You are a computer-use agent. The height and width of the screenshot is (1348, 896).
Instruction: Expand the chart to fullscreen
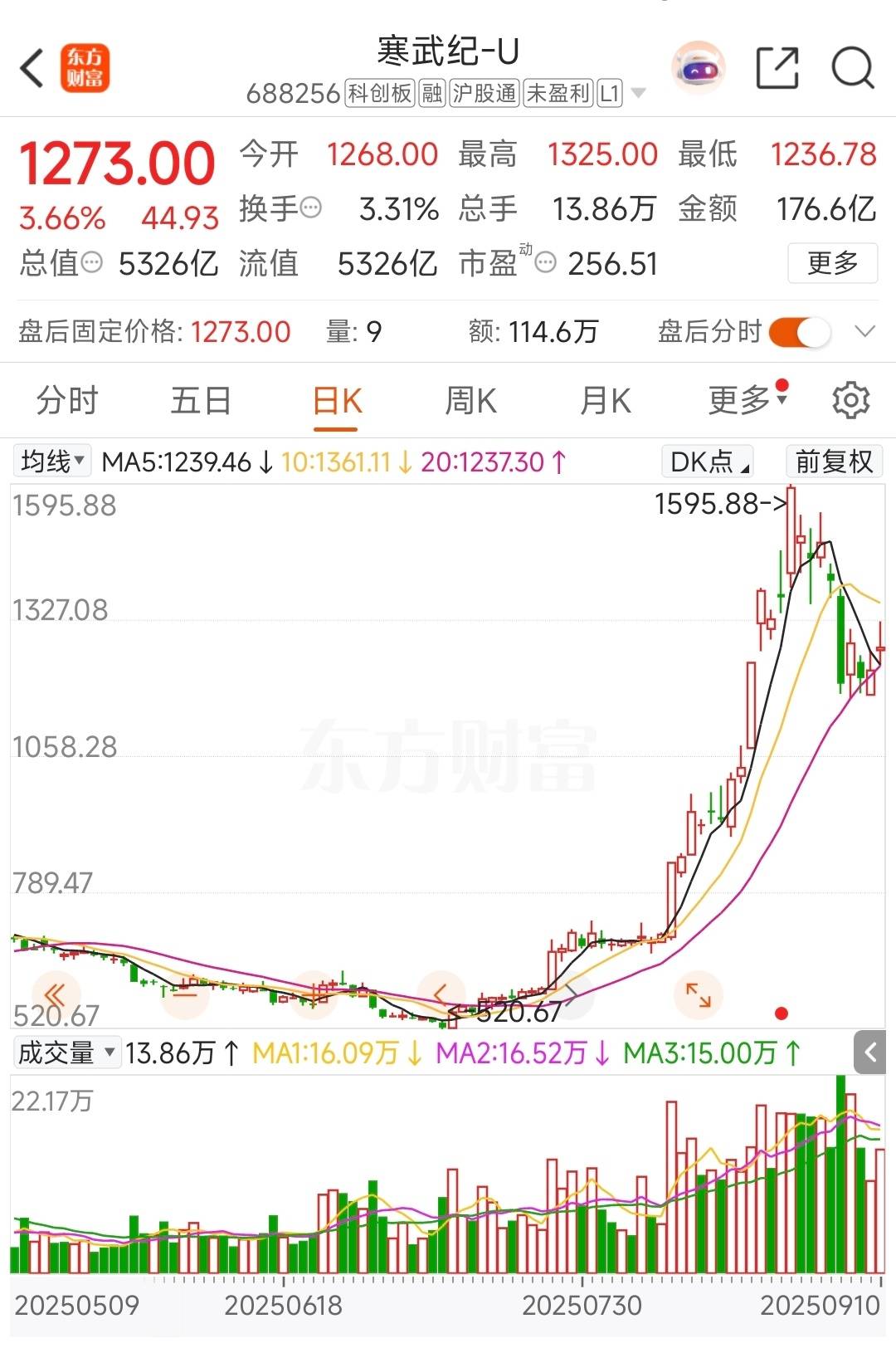pos(698,994)
